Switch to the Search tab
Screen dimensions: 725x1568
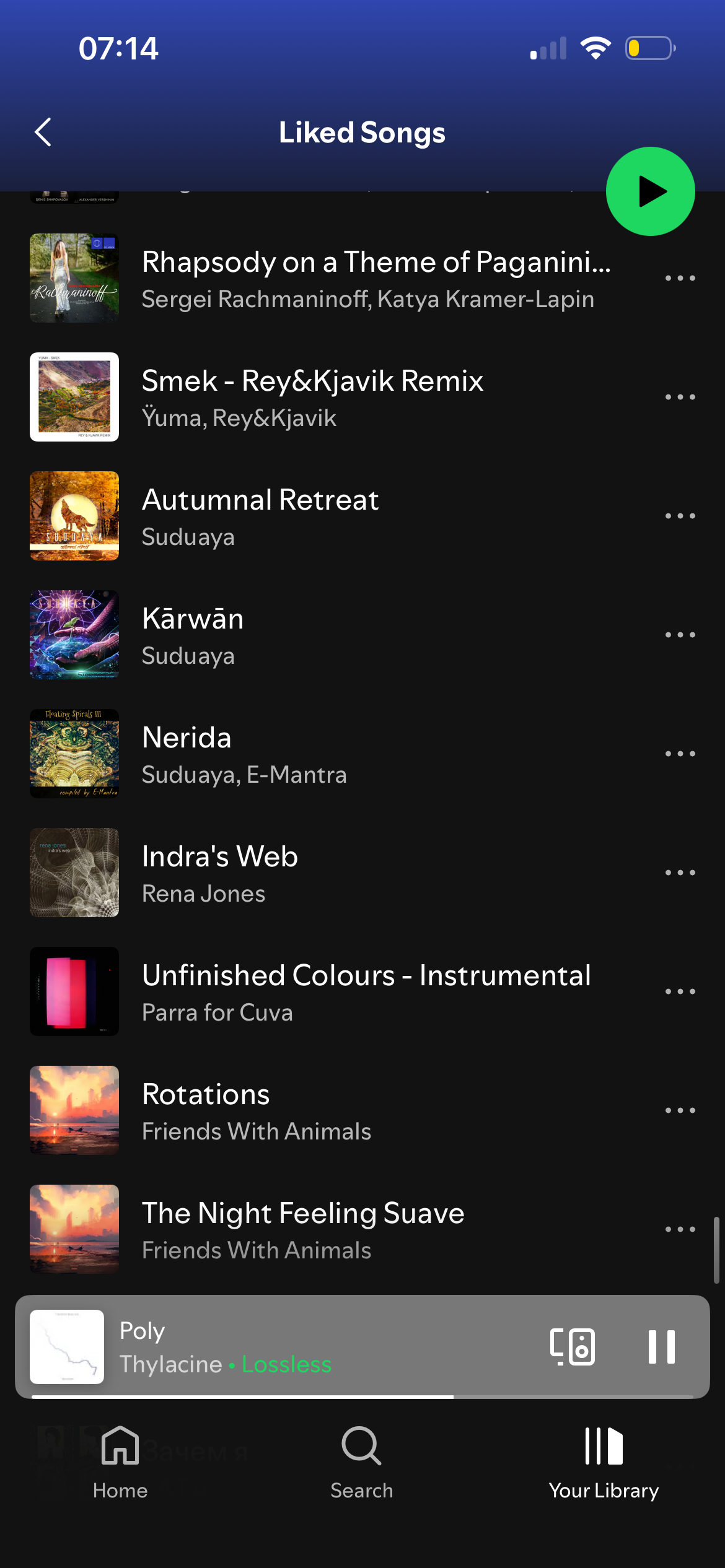coord(362,1463)
